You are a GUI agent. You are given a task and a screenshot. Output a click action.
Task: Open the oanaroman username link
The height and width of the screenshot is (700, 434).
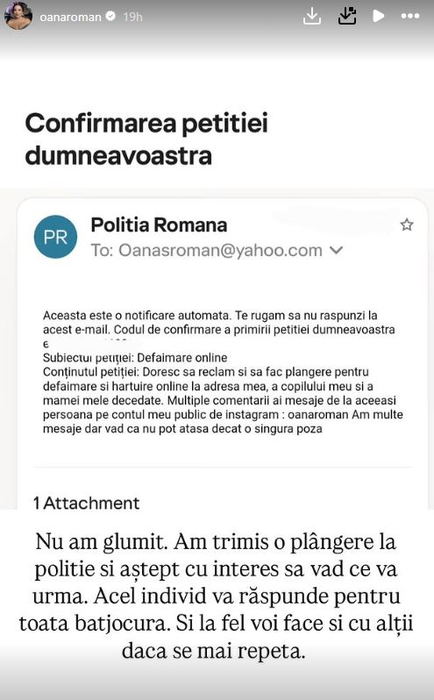(70, 17)
